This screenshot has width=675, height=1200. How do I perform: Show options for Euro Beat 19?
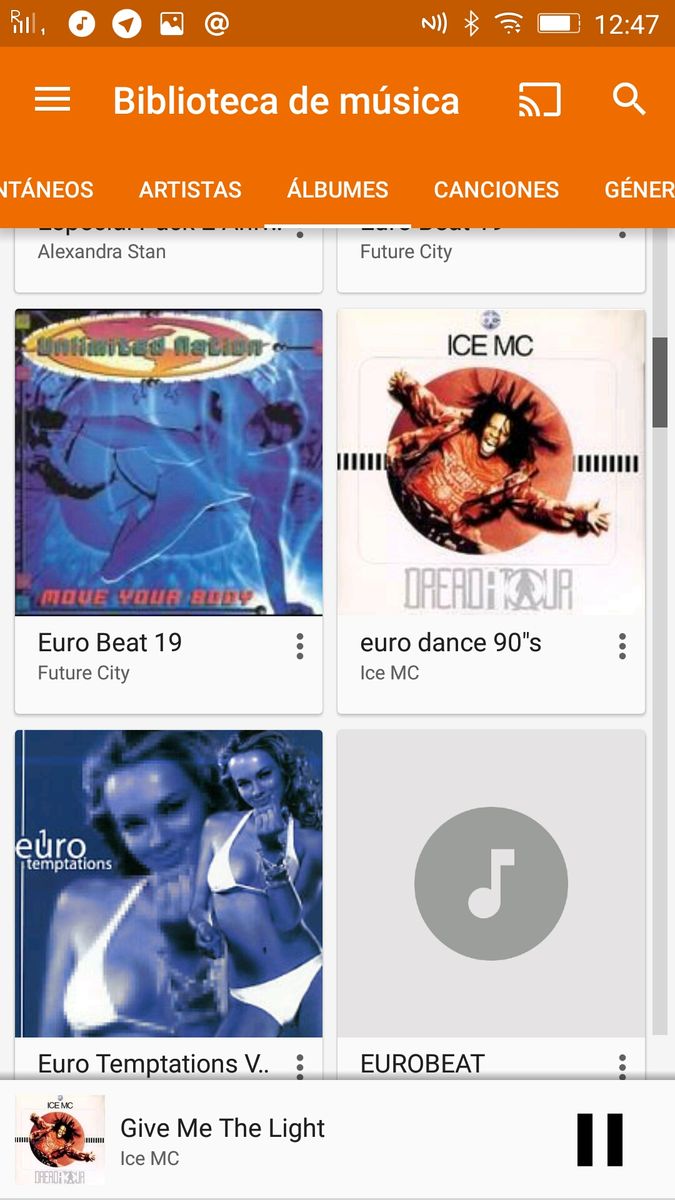pos(299,647)
